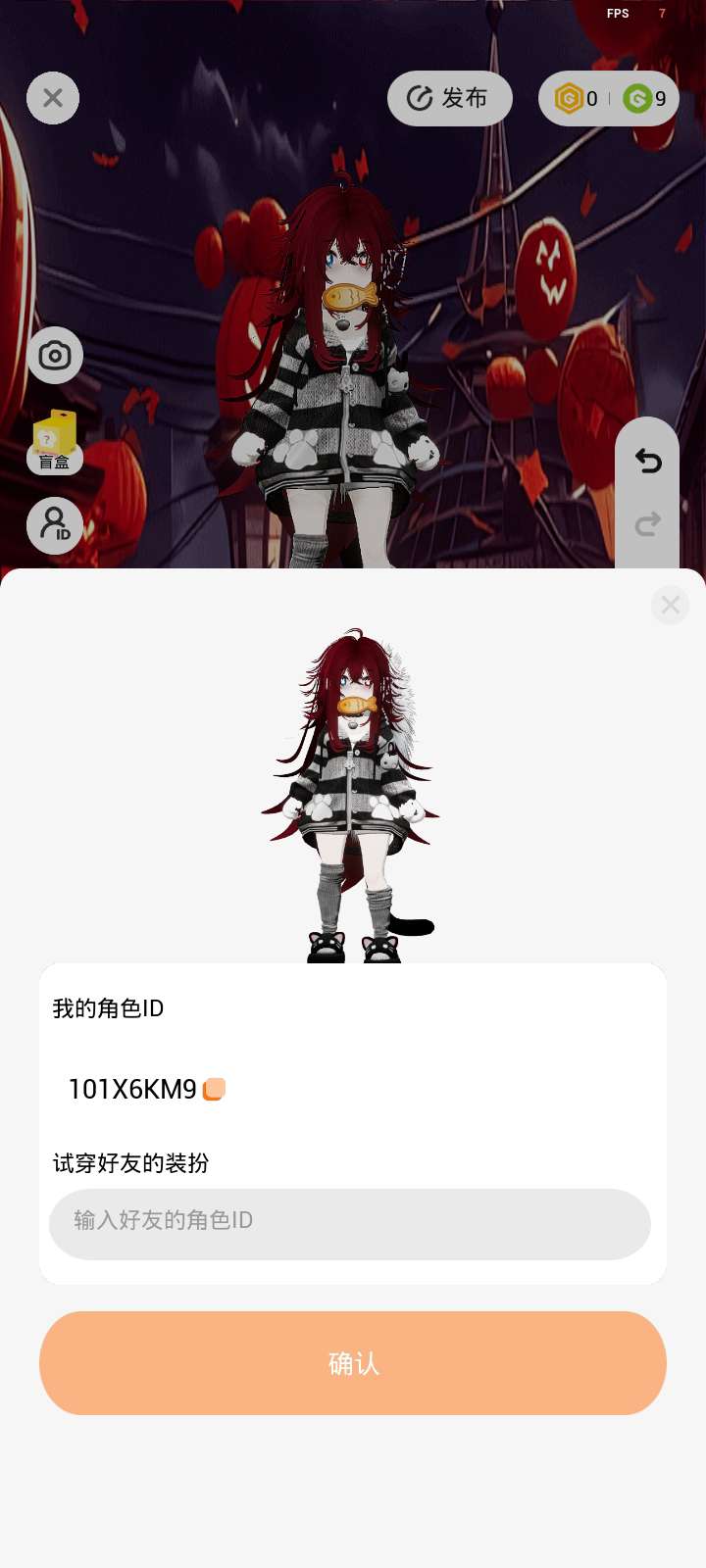Tap the 发布 publish button
706x1568 pixels.
(450, 98)
